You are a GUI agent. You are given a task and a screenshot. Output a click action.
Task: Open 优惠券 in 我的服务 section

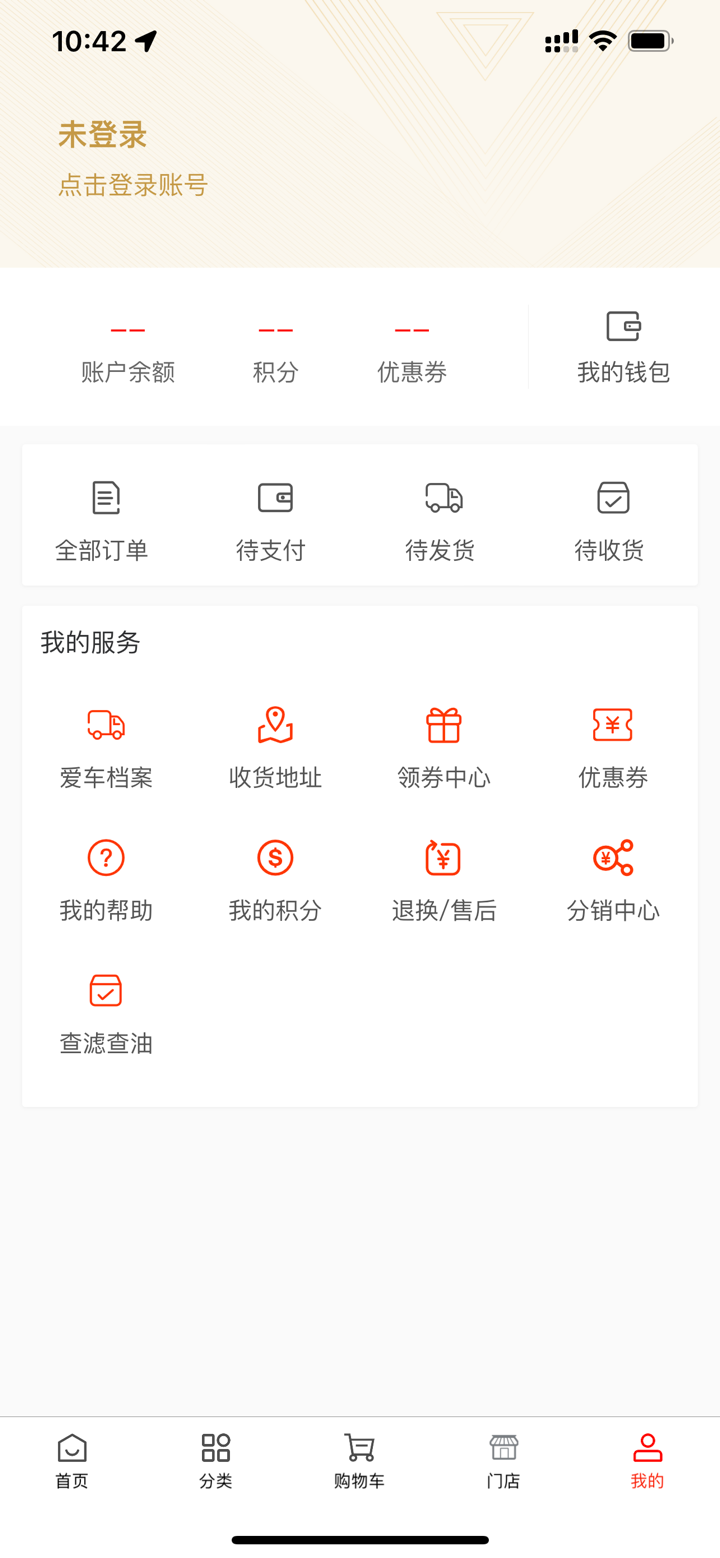coord(612,745)
